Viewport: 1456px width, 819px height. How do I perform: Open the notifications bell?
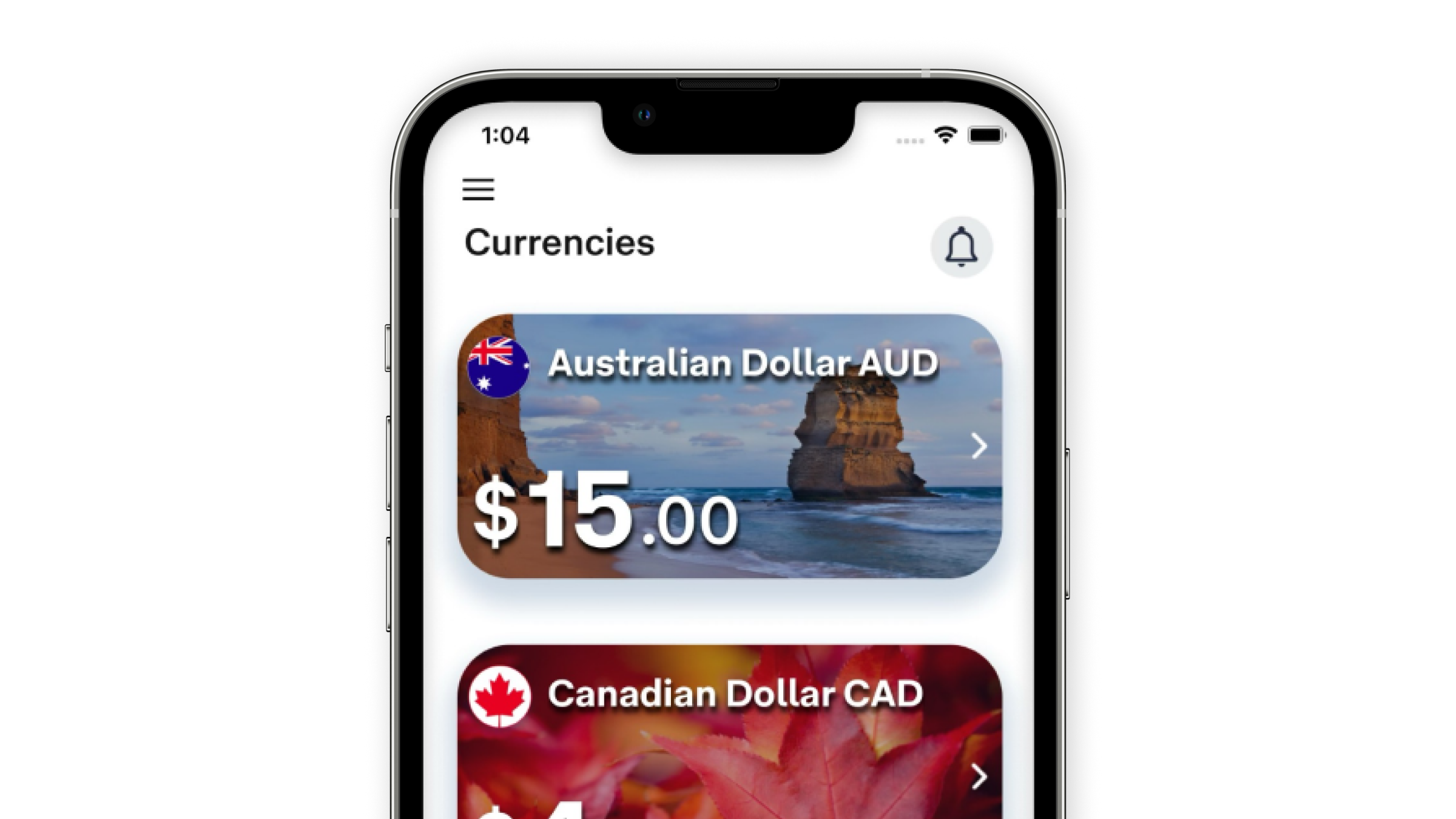pos(962,247)
